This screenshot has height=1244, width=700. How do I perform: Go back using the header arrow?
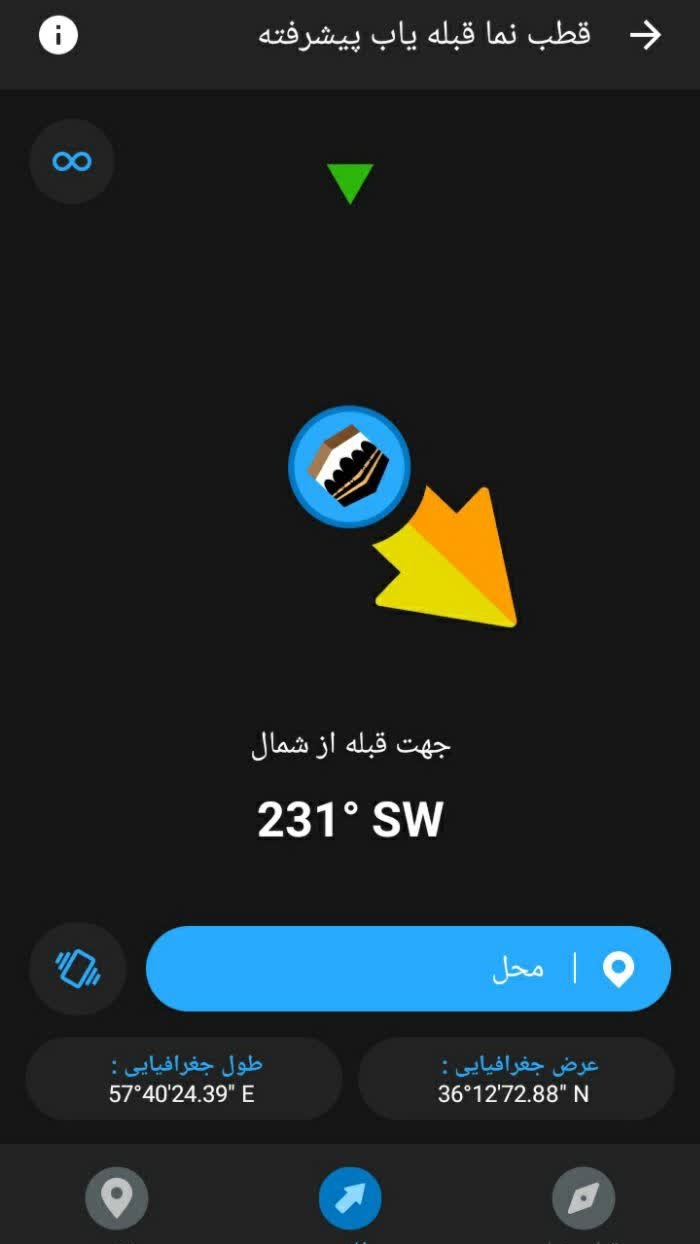[x=645, y=36]
